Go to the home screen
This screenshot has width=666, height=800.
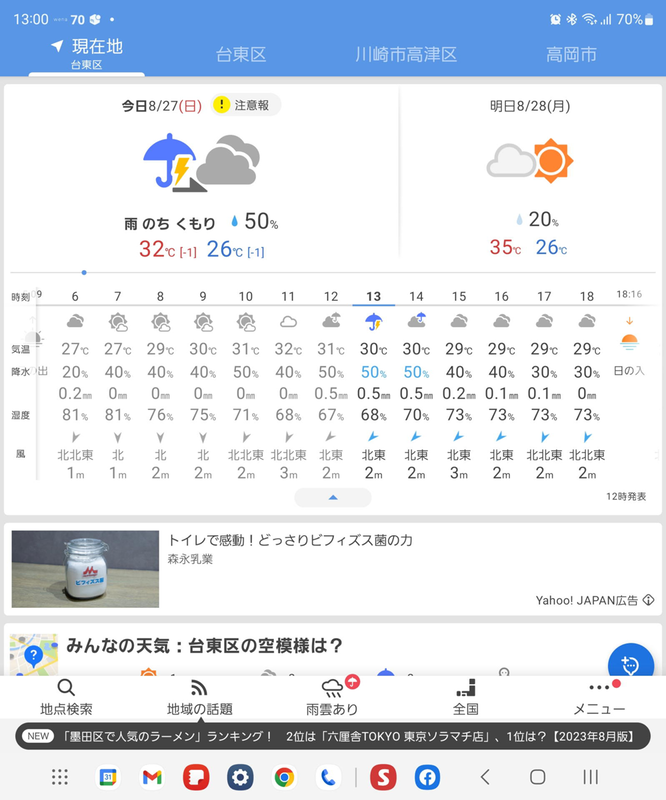point(537,777)
